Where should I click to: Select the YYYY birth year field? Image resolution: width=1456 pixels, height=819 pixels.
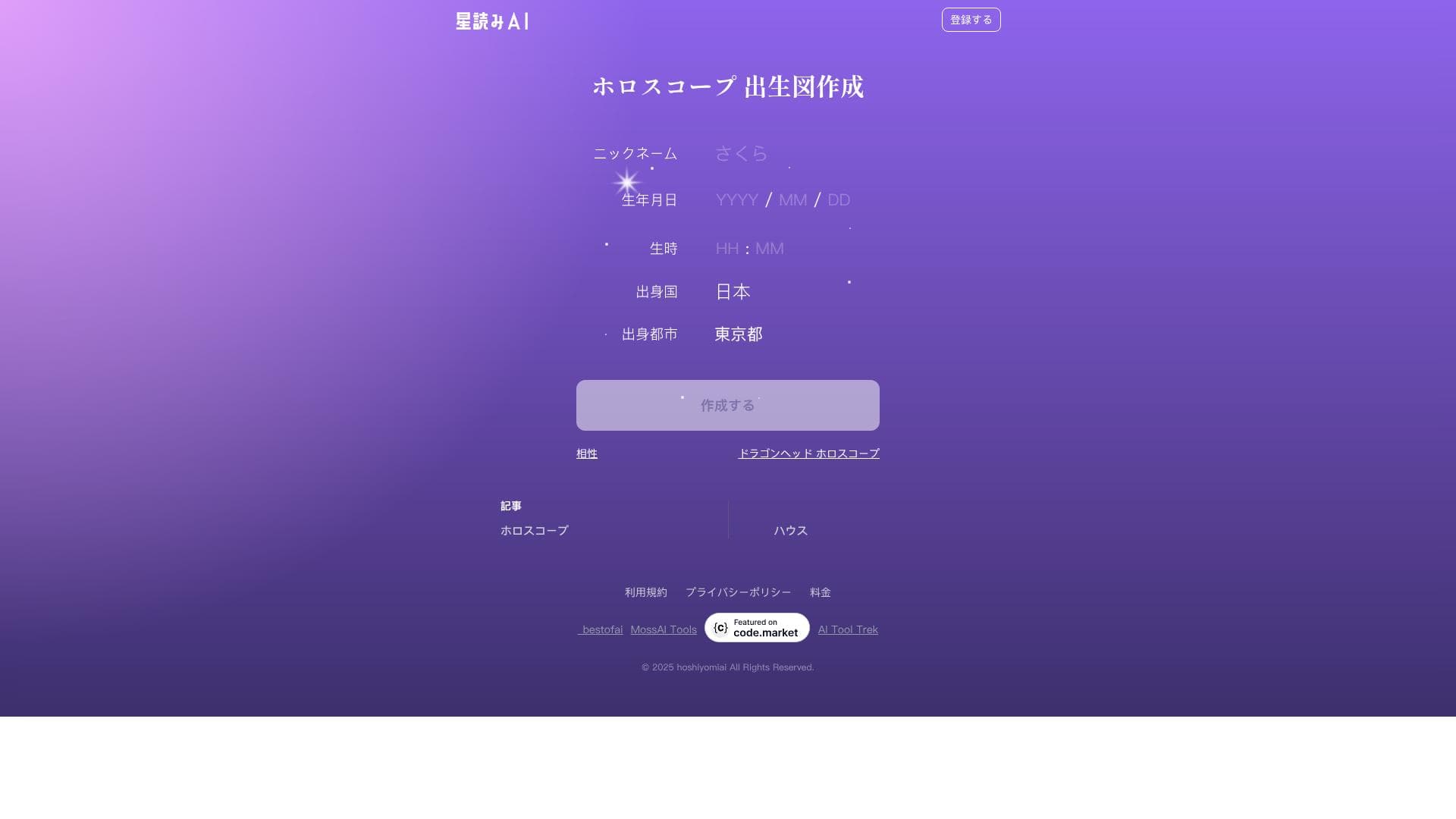click(x=736, y=200)
